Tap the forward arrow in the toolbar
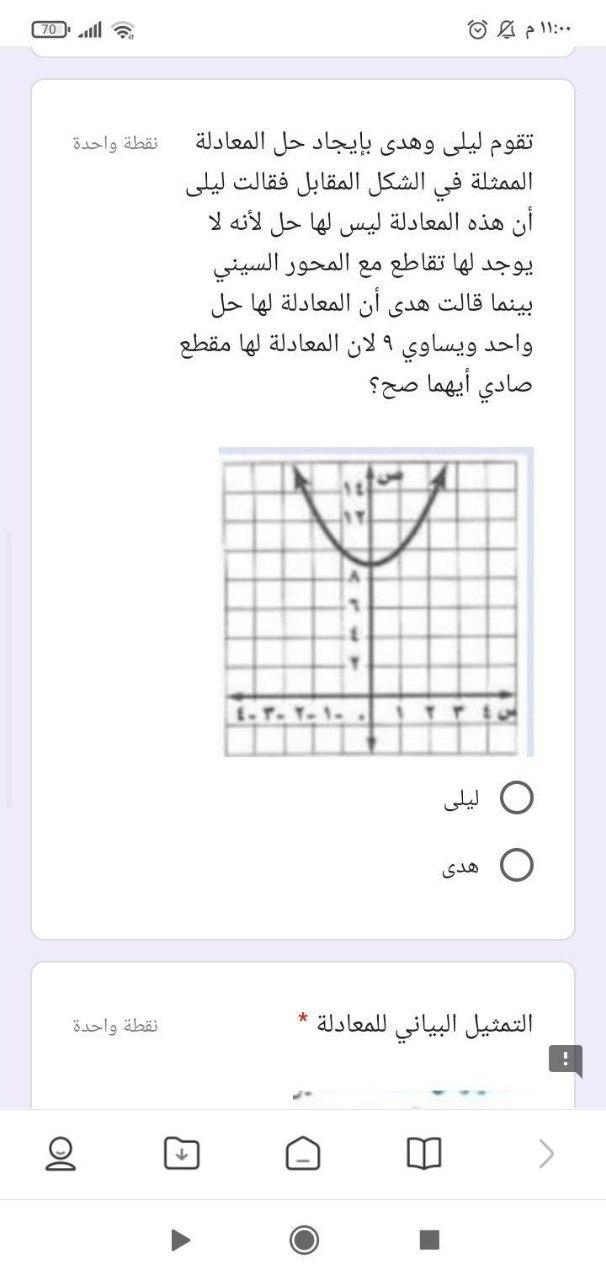 tap(546, 1154)
